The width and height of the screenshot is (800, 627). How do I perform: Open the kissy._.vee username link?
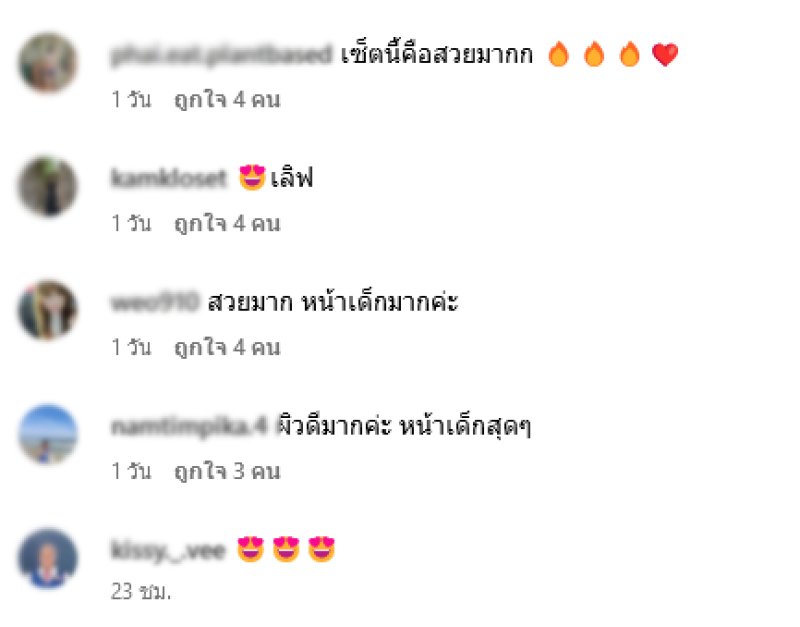click(x=168, y=550)
